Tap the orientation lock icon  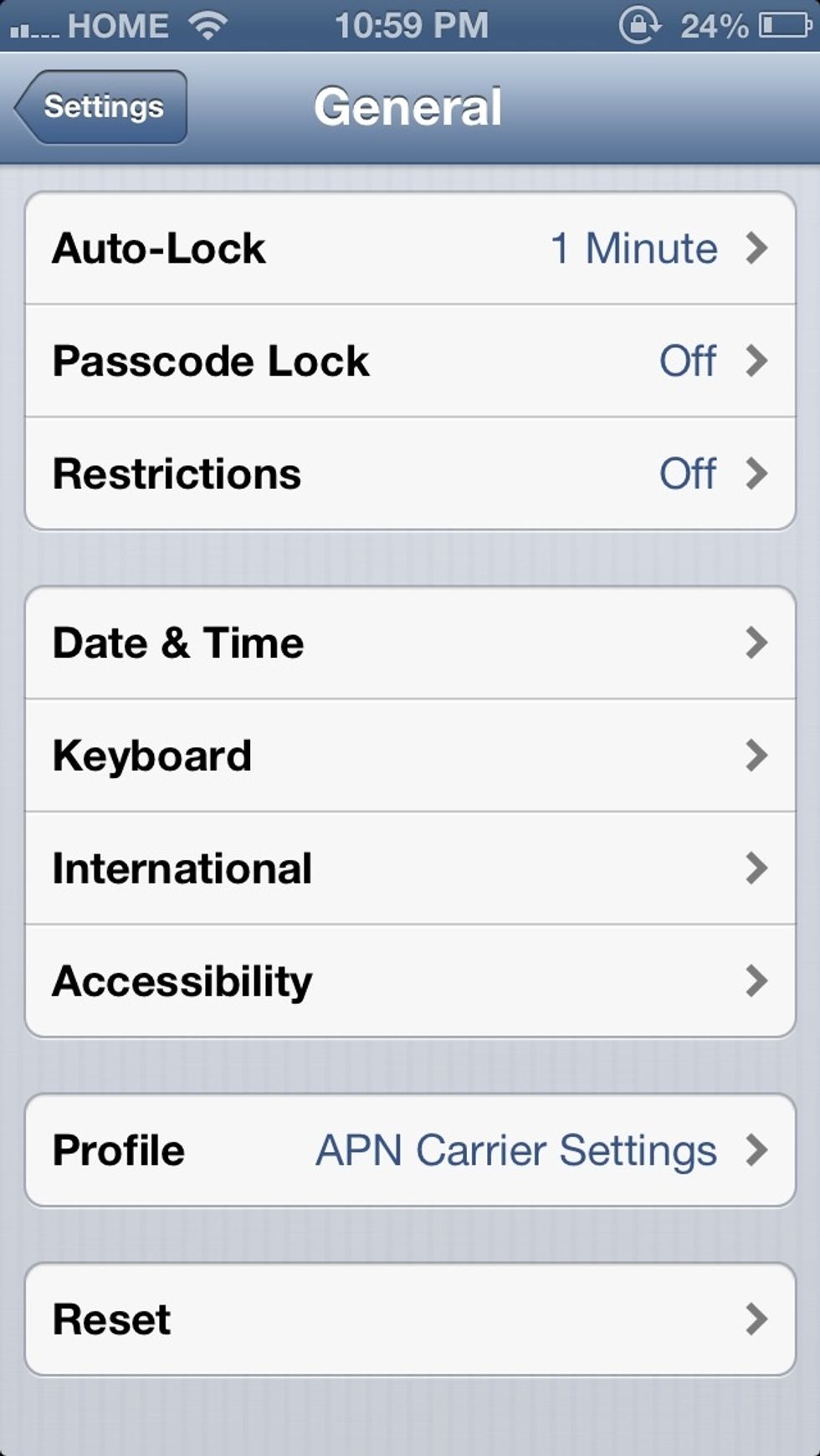640,25
